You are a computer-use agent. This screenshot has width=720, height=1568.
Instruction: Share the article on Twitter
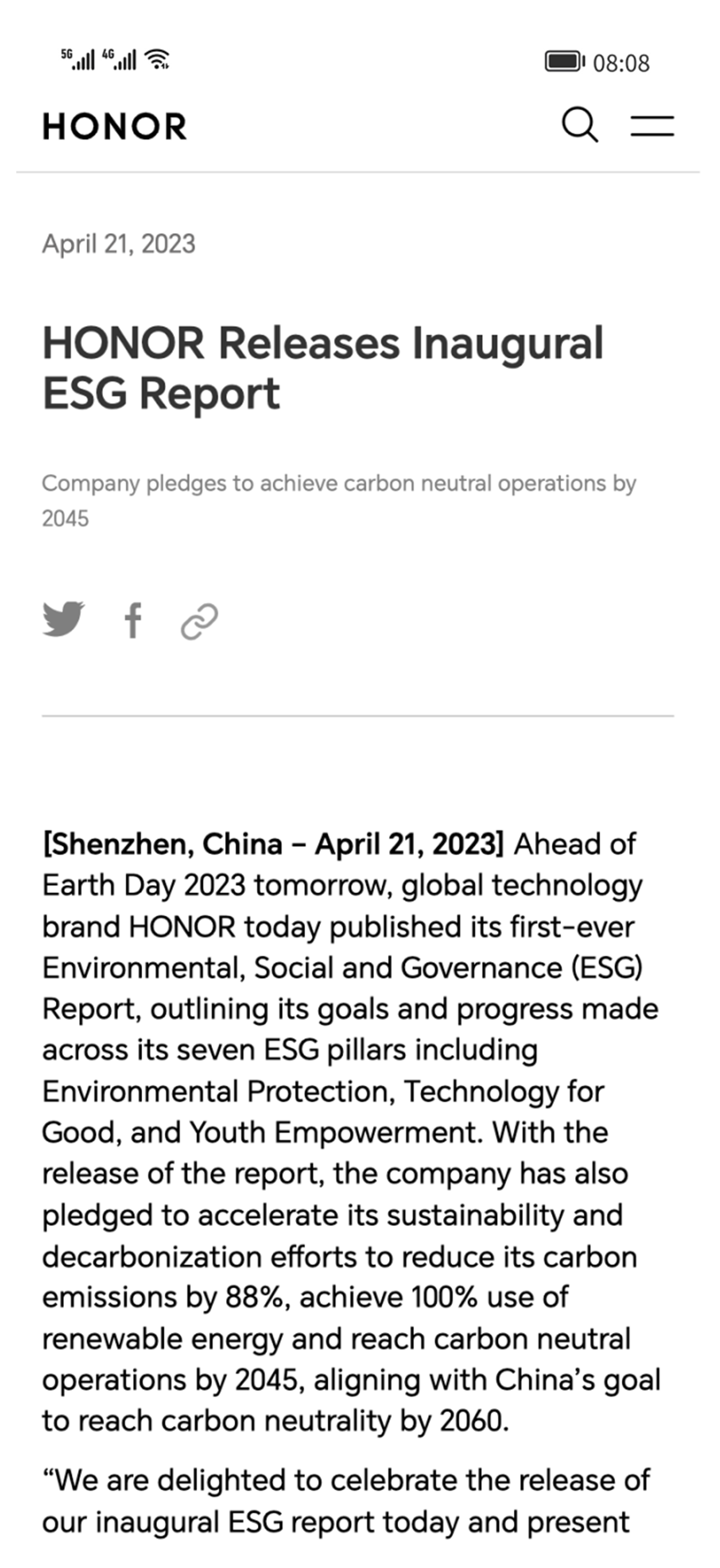pyautogui.click(x=63, y=620)
